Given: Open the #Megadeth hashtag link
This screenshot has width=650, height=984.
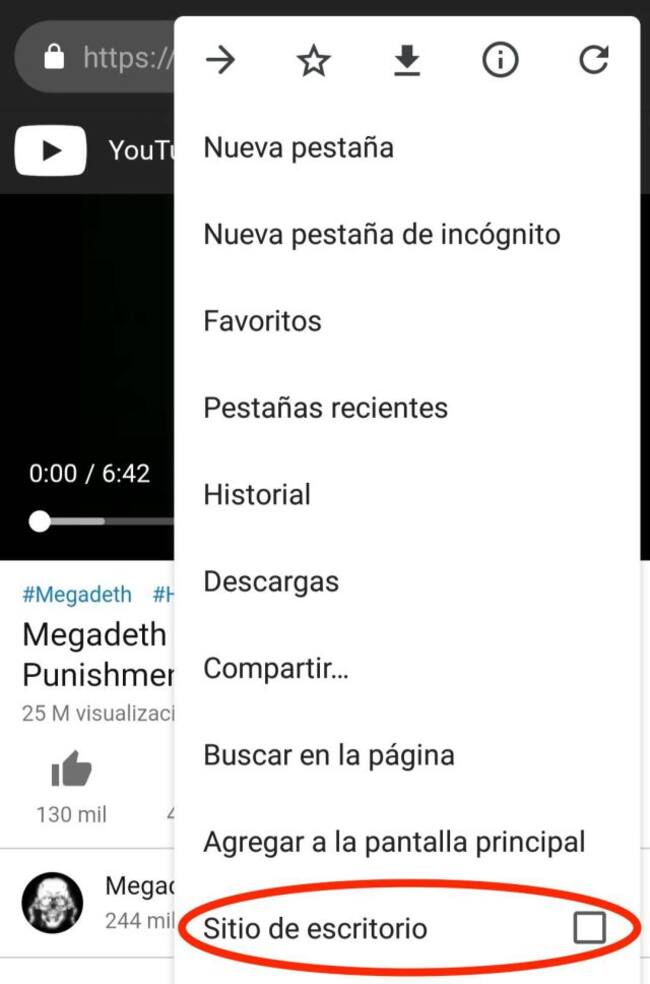Looking at the screenshot, I should tap(77, 594).
